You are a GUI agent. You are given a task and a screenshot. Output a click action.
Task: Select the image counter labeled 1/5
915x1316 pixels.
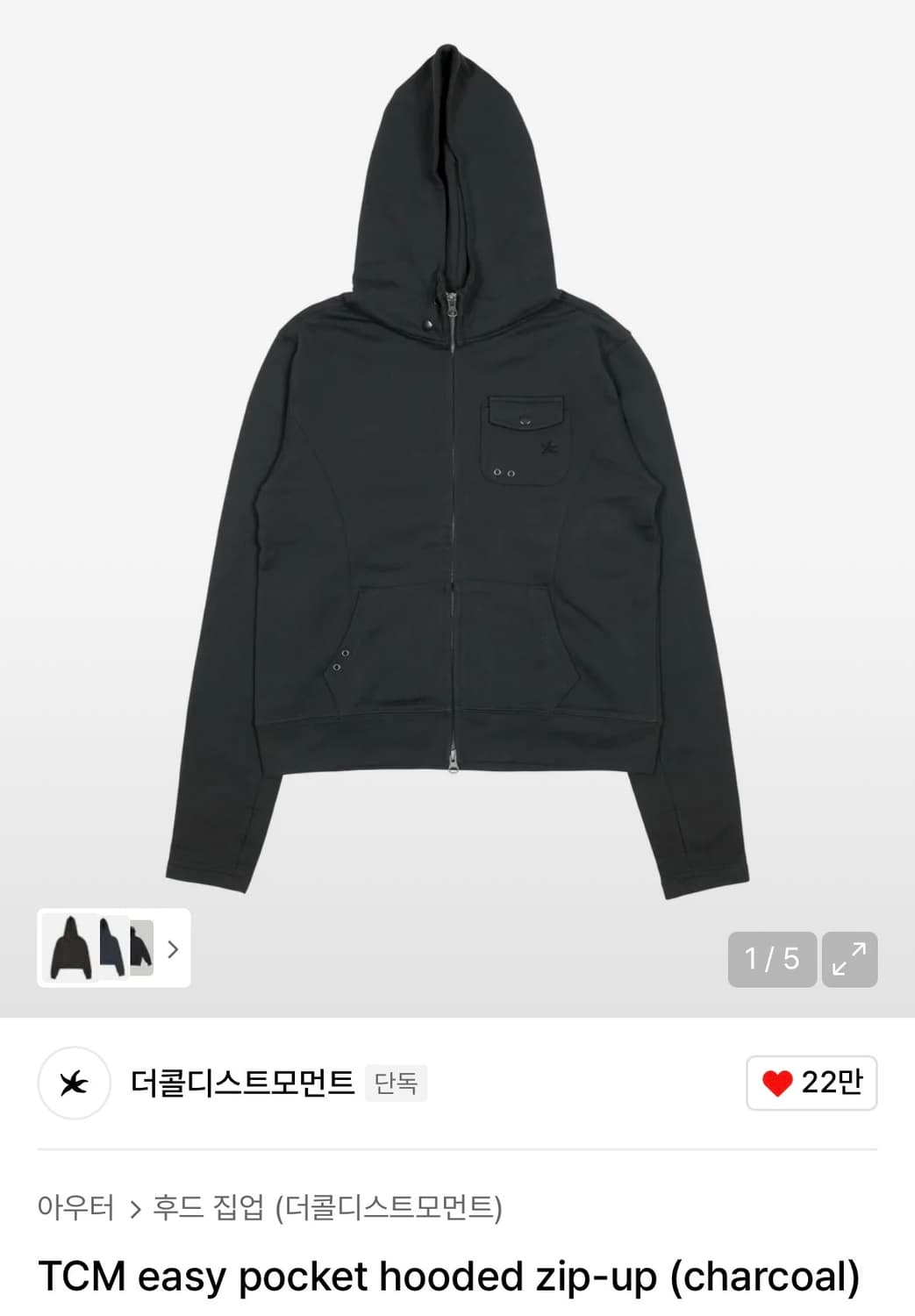coord(771,957)
